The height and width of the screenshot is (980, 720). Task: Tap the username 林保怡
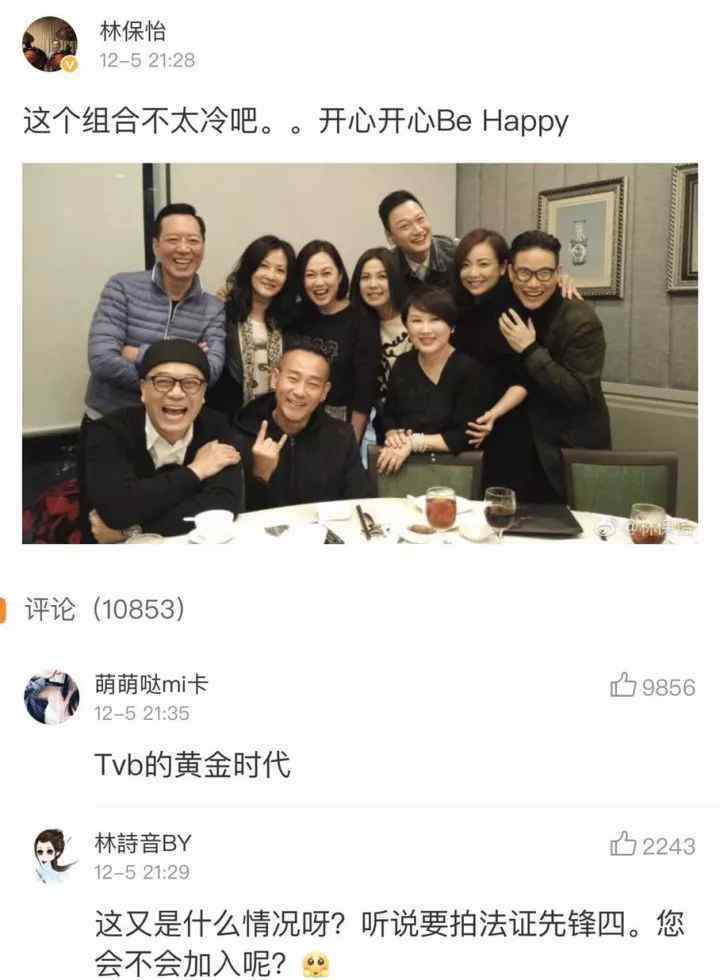[132, 31]
